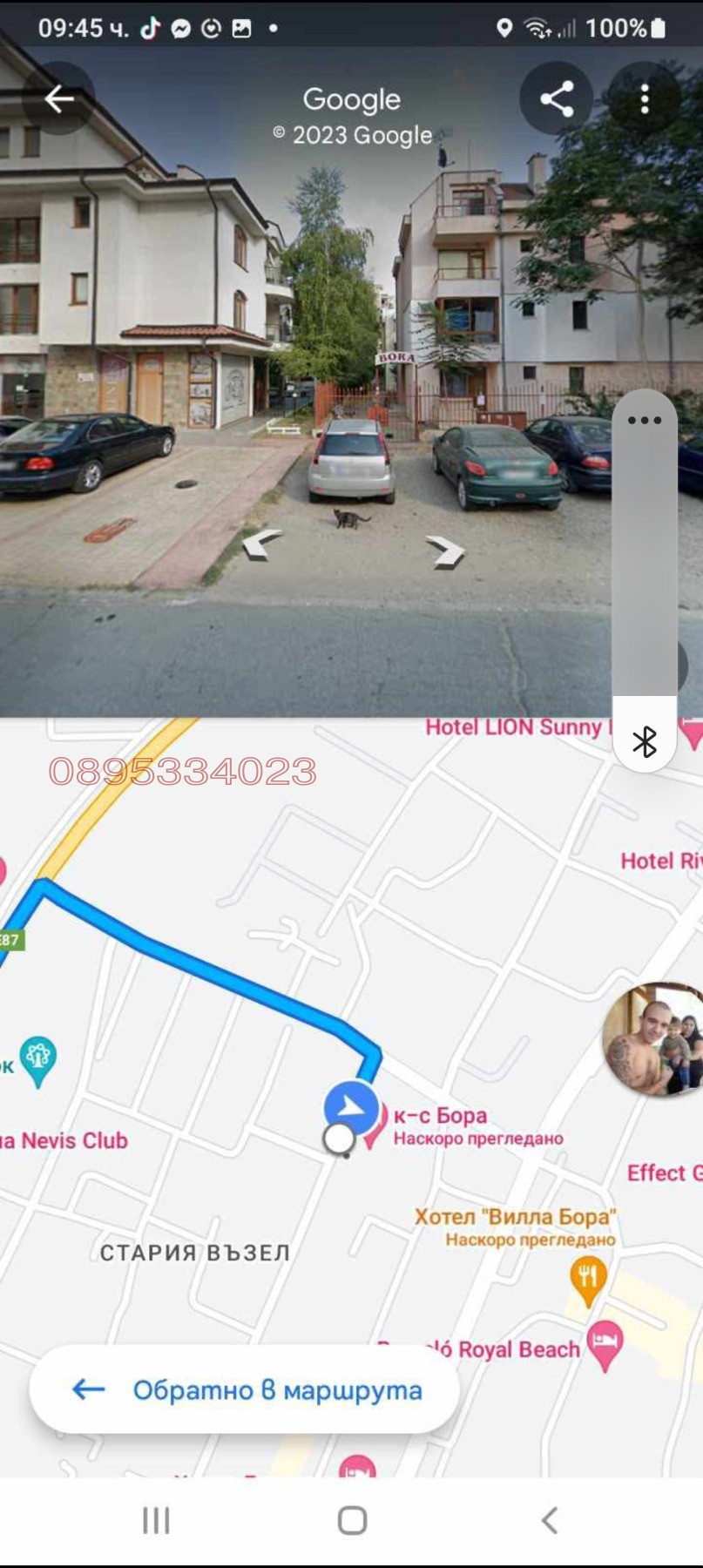Screen dimensions: 703x1568
Task: Go back from Street View
Action: [58, 99]
